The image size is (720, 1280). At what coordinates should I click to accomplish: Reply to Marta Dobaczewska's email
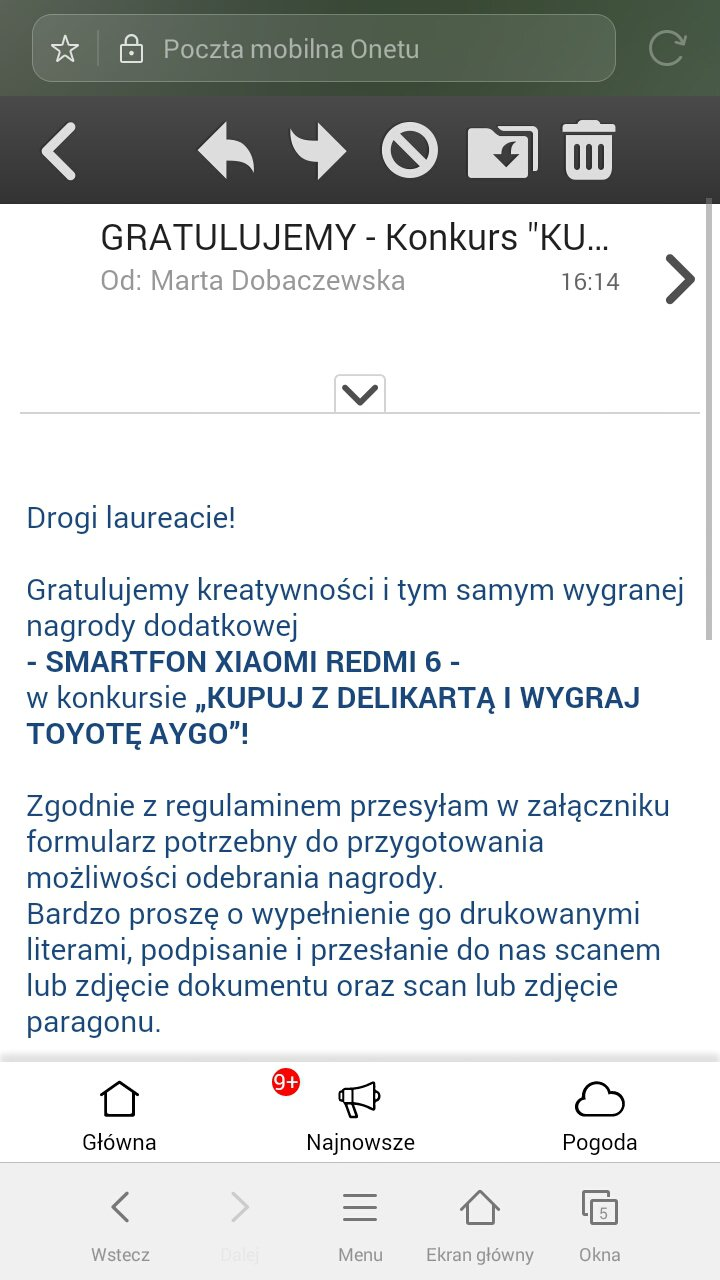coord(226,151)
